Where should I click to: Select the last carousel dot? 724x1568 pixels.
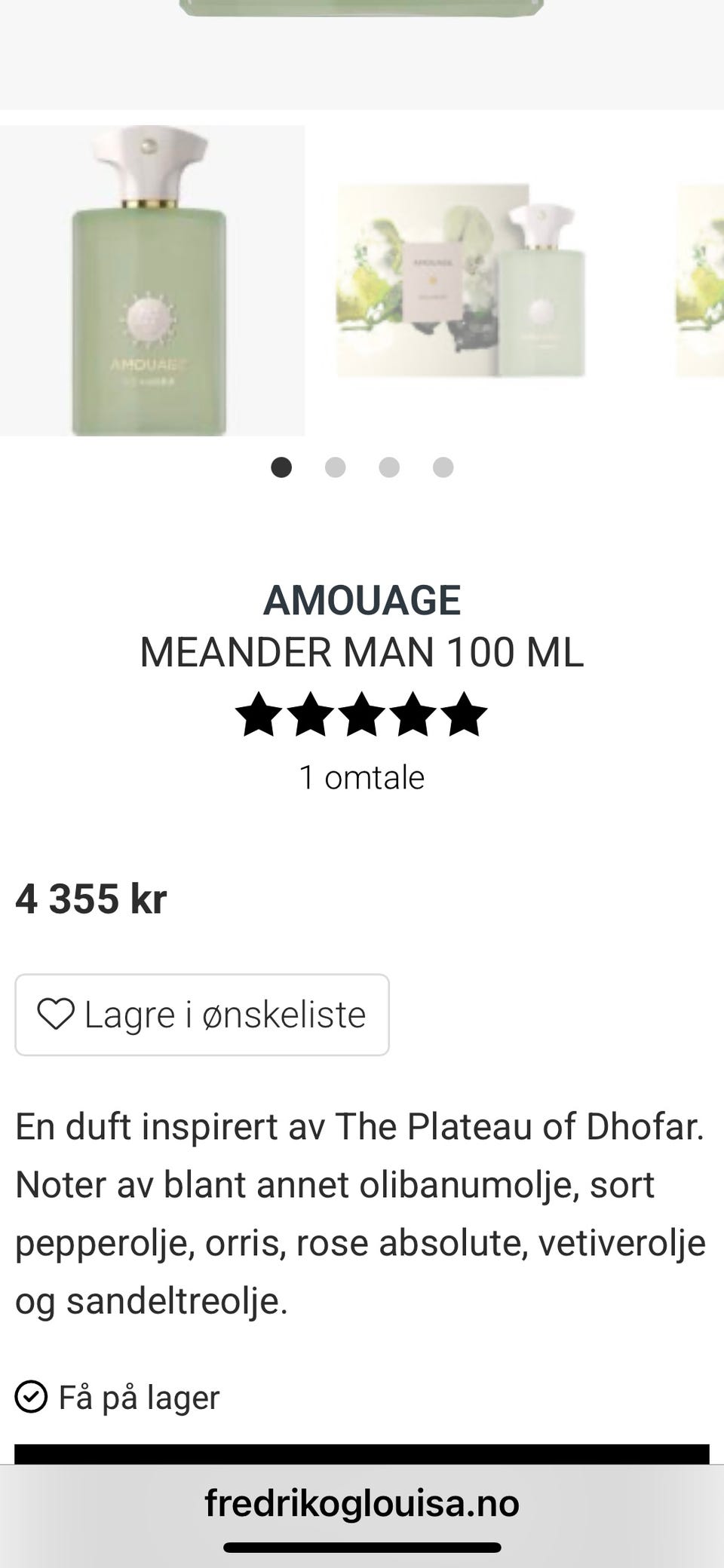pos(443,467)
